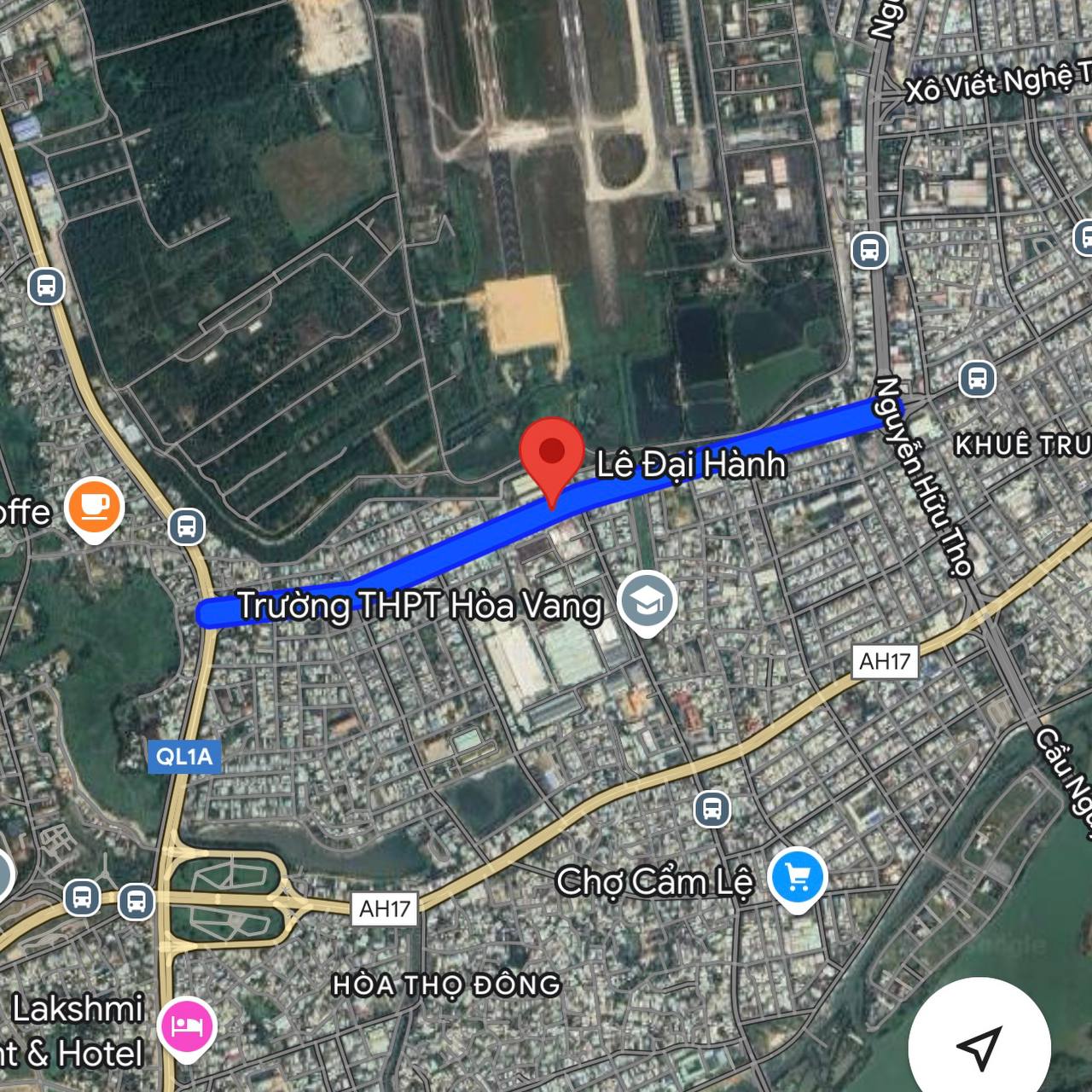Open Trường THPT Hòa Vang school marker
Viewport: 1092px width, 1092px height.
coord(648,601)
